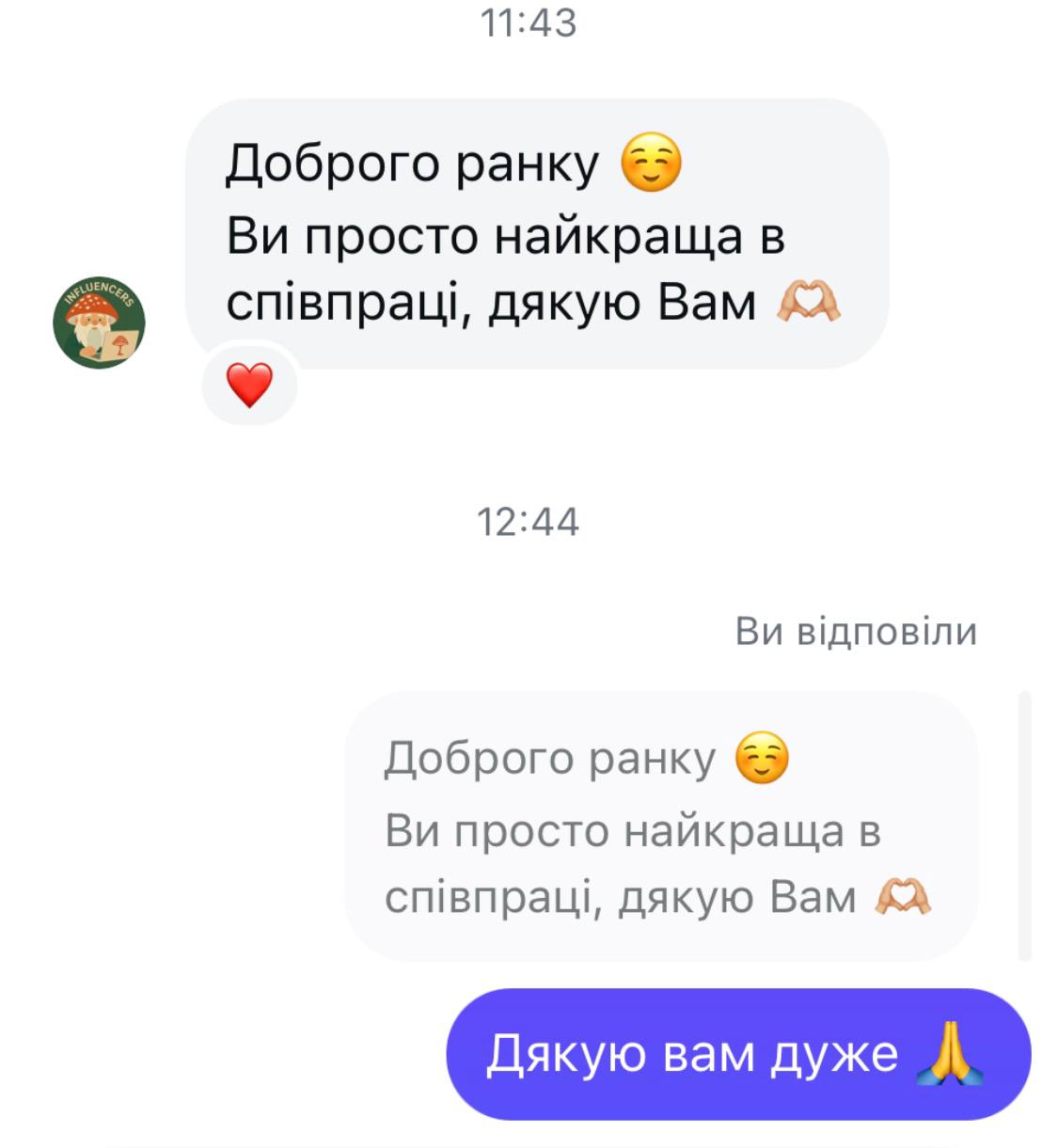1058x1148 pixels.
Task: Open the sender's mushroom avatar profile
Action: click(99, 322)
